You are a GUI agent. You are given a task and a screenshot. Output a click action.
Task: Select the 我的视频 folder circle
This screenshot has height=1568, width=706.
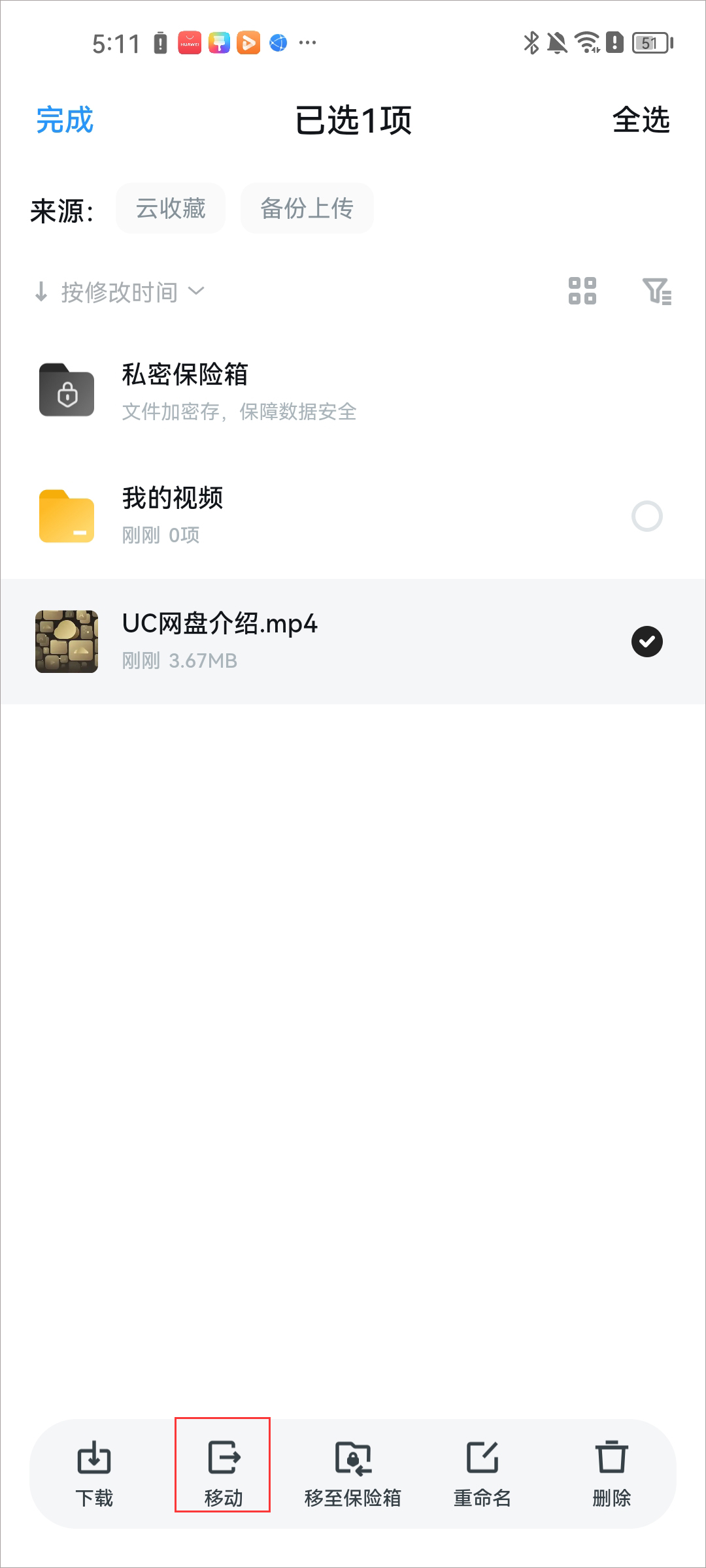[x=647, y=516]
